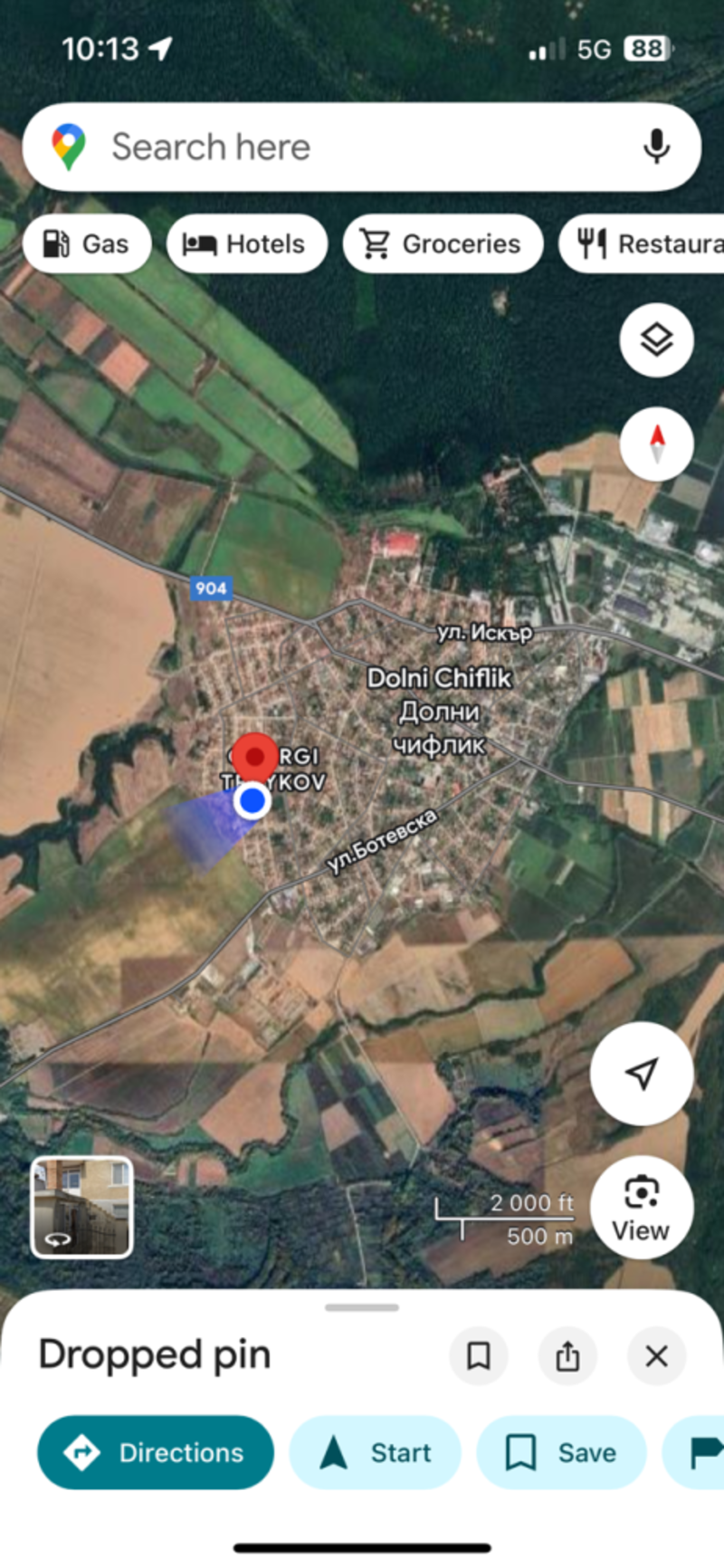Show nearby Hotels
This screenshot has width=724, height=1568.
(x=246, y=244)
